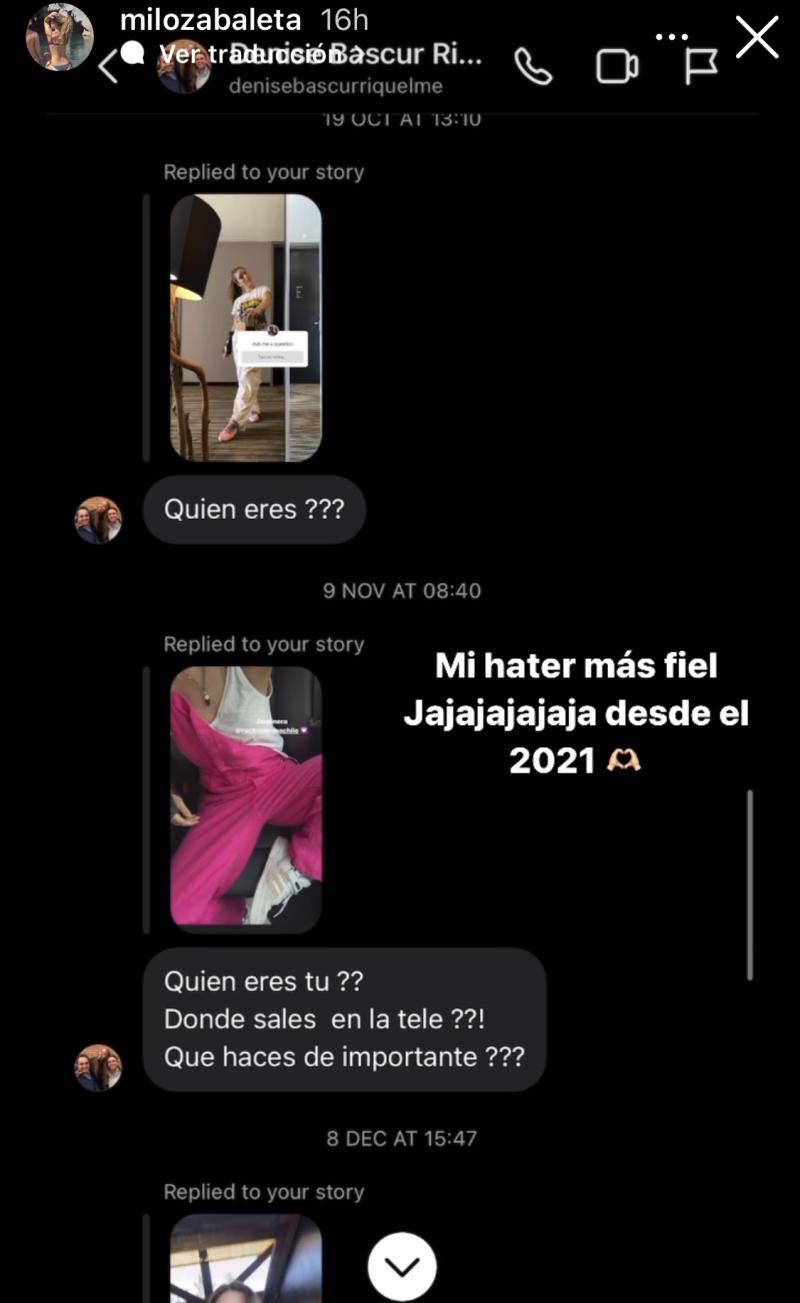This screenshot has width=800, height=1303.
Task: Report the chat using the flag icon
Action: coord(703,66)
